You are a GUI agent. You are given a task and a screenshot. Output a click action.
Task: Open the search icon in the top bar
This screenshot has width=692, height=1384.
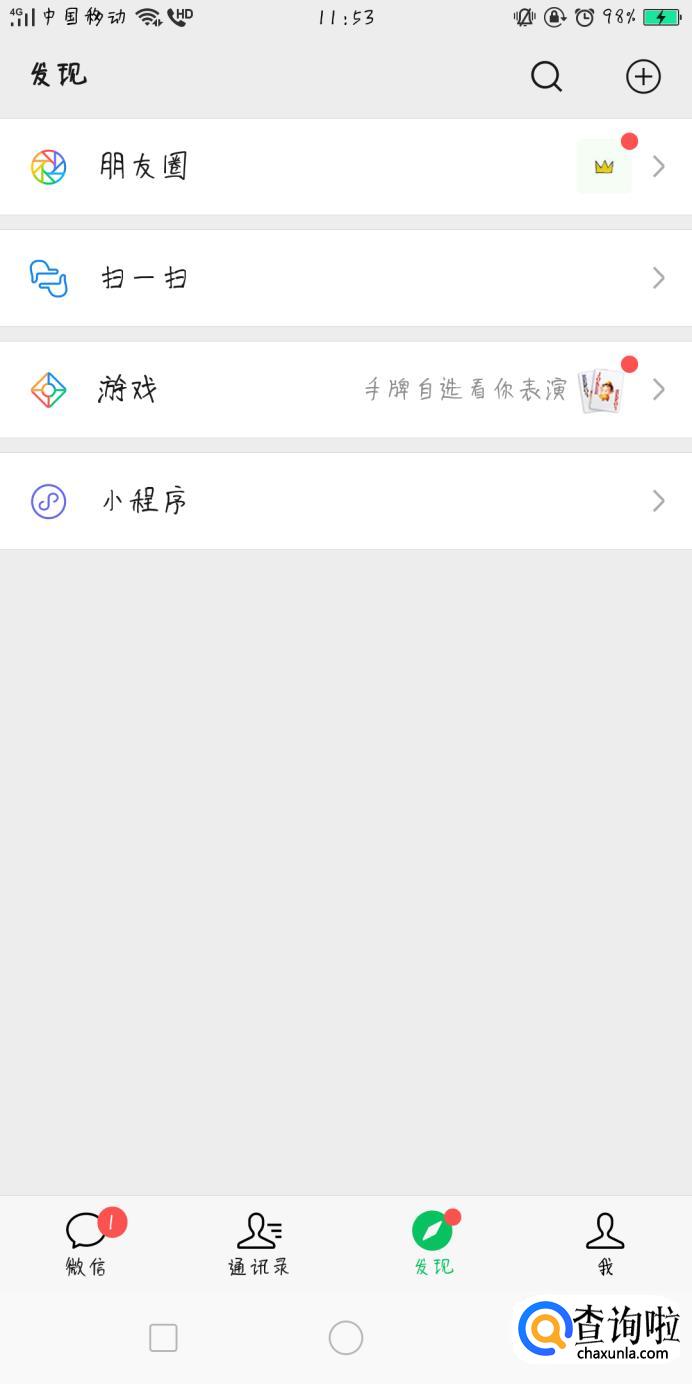(x=546, y=76)
